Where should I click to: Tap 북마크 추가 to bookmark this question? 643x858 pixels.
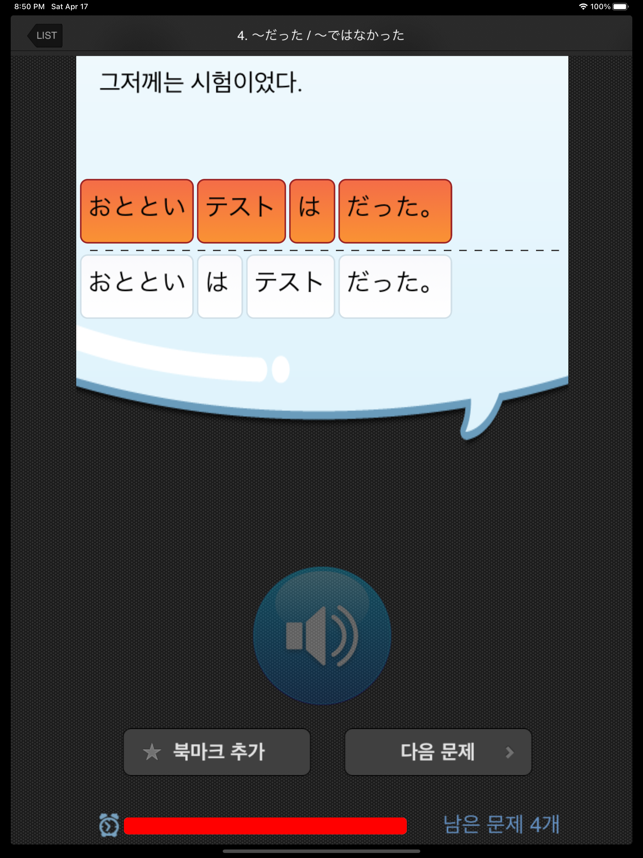click(x=217, y=752)
